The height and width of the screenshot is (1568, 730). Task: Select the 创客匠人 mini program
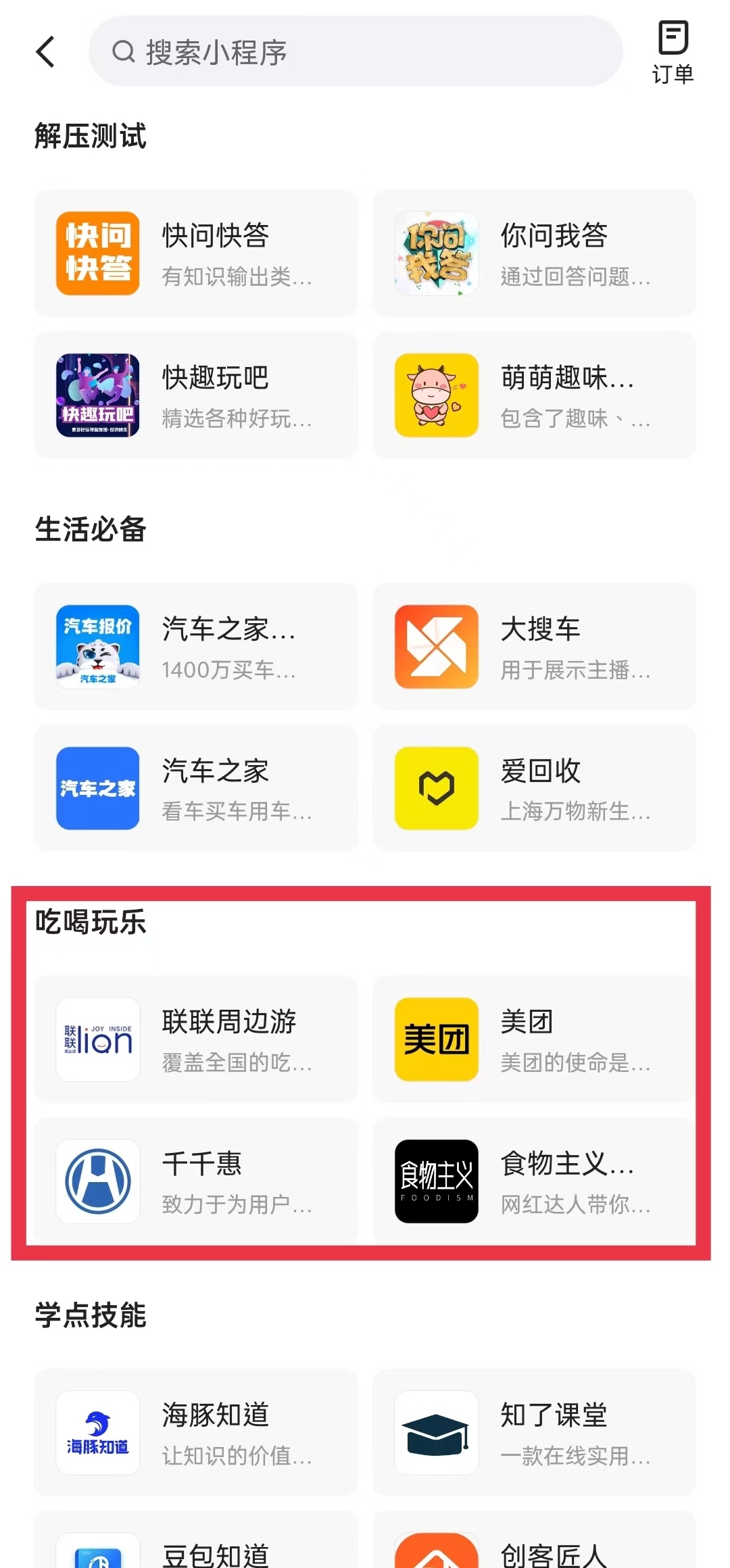pos(534,1551)
